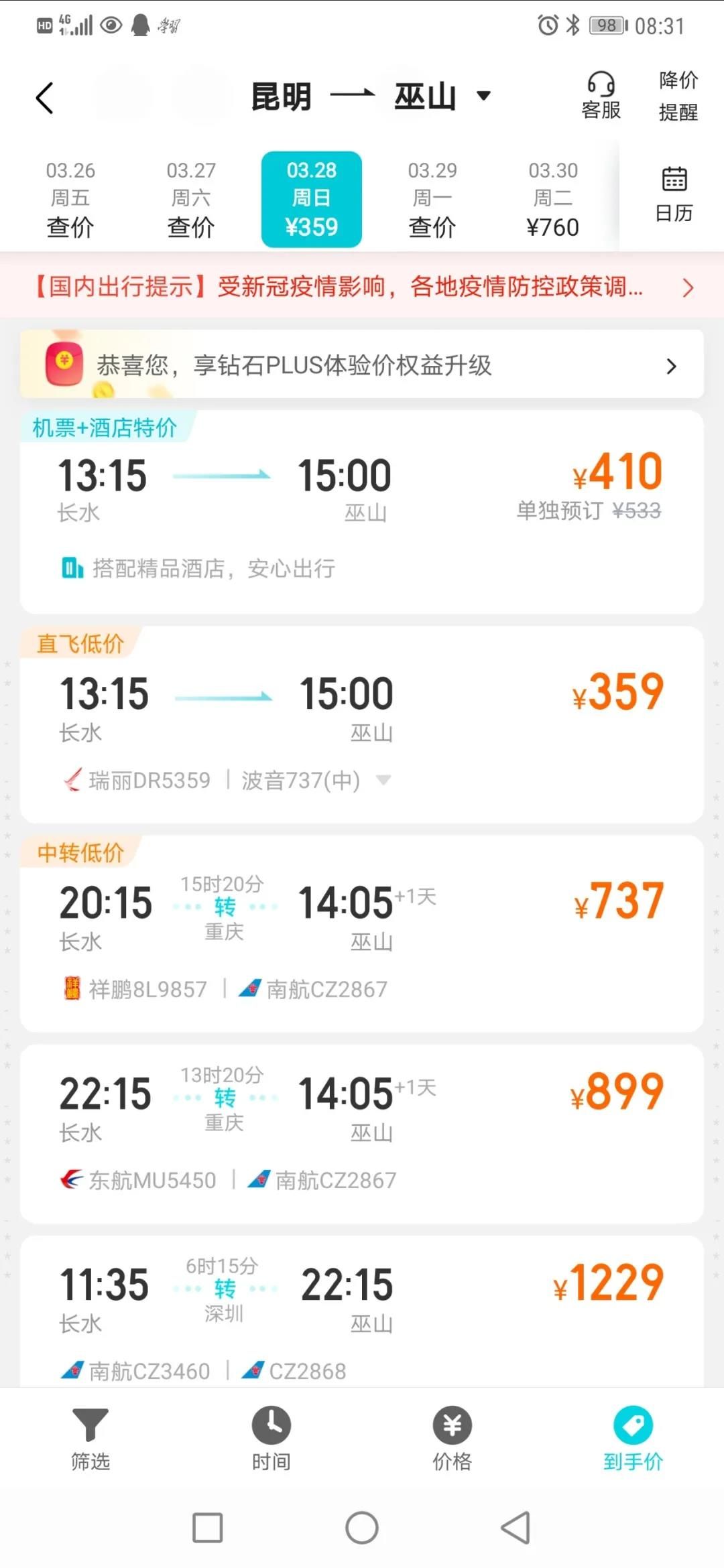This screenshot has width=724, height=1568.
Task: Open the 日历 calendar picker
Action: click(674, 194)
